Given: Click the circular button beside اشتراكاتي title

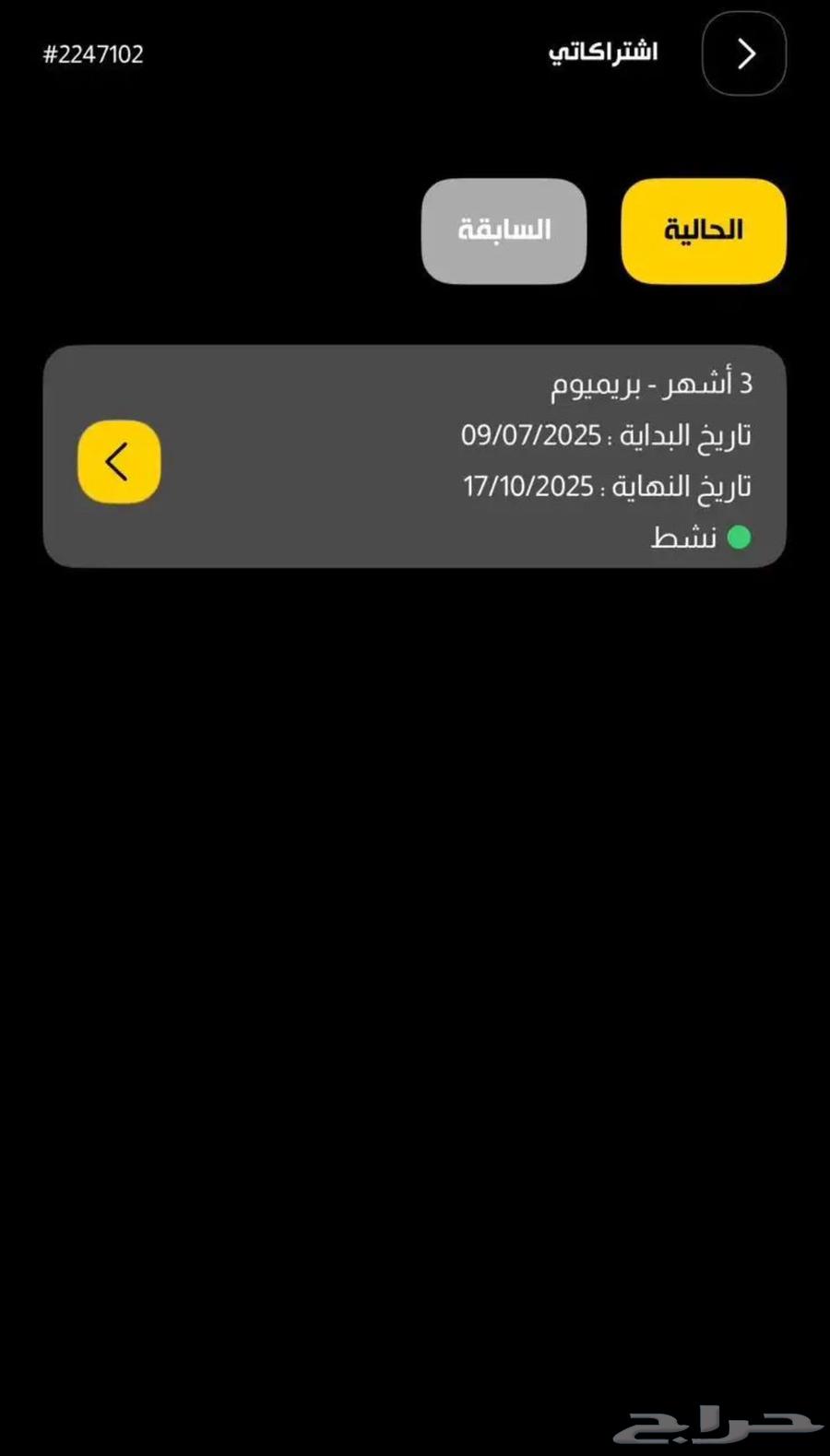Looking at the screenshot, I should click(x=743, y=54).
